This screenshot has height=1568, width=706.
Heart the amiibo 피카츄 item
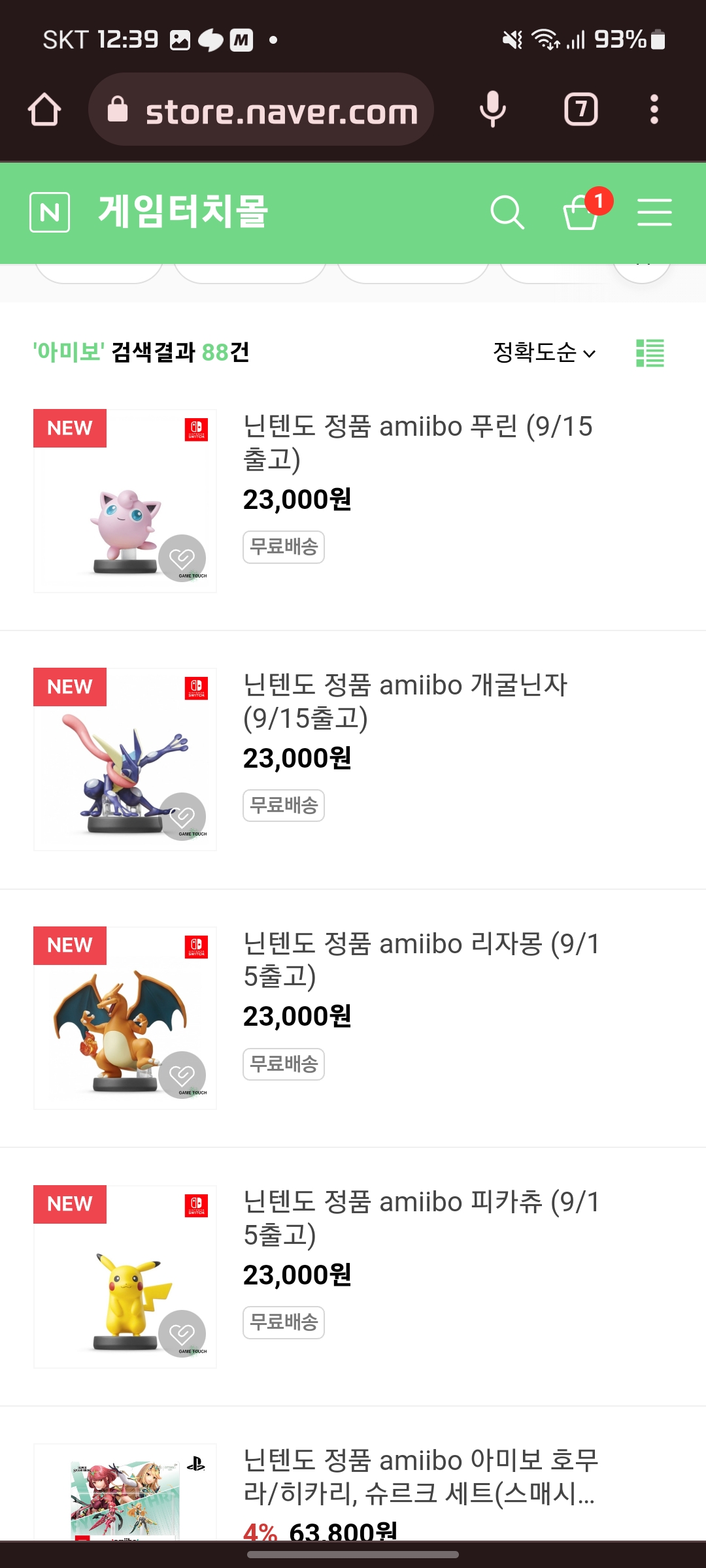point(182,1333)
